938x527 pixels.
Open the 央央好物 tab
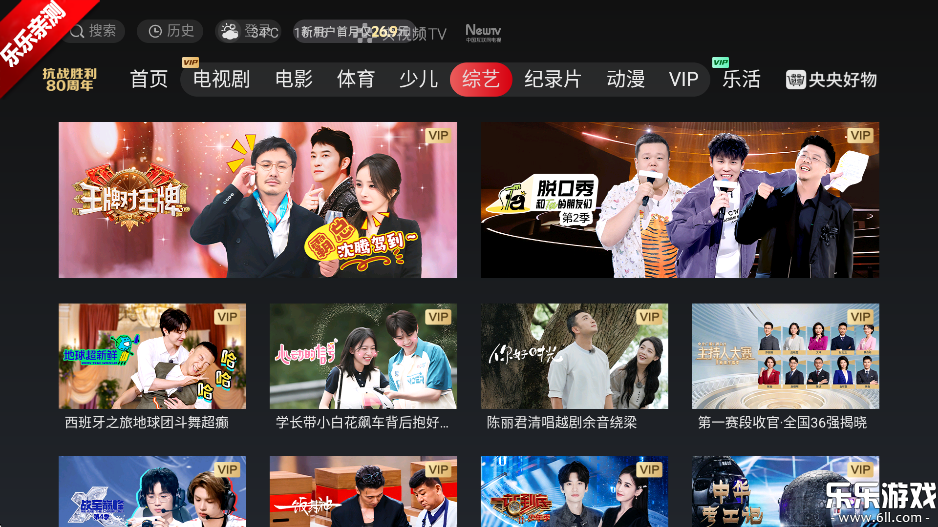tap(831, 80)
